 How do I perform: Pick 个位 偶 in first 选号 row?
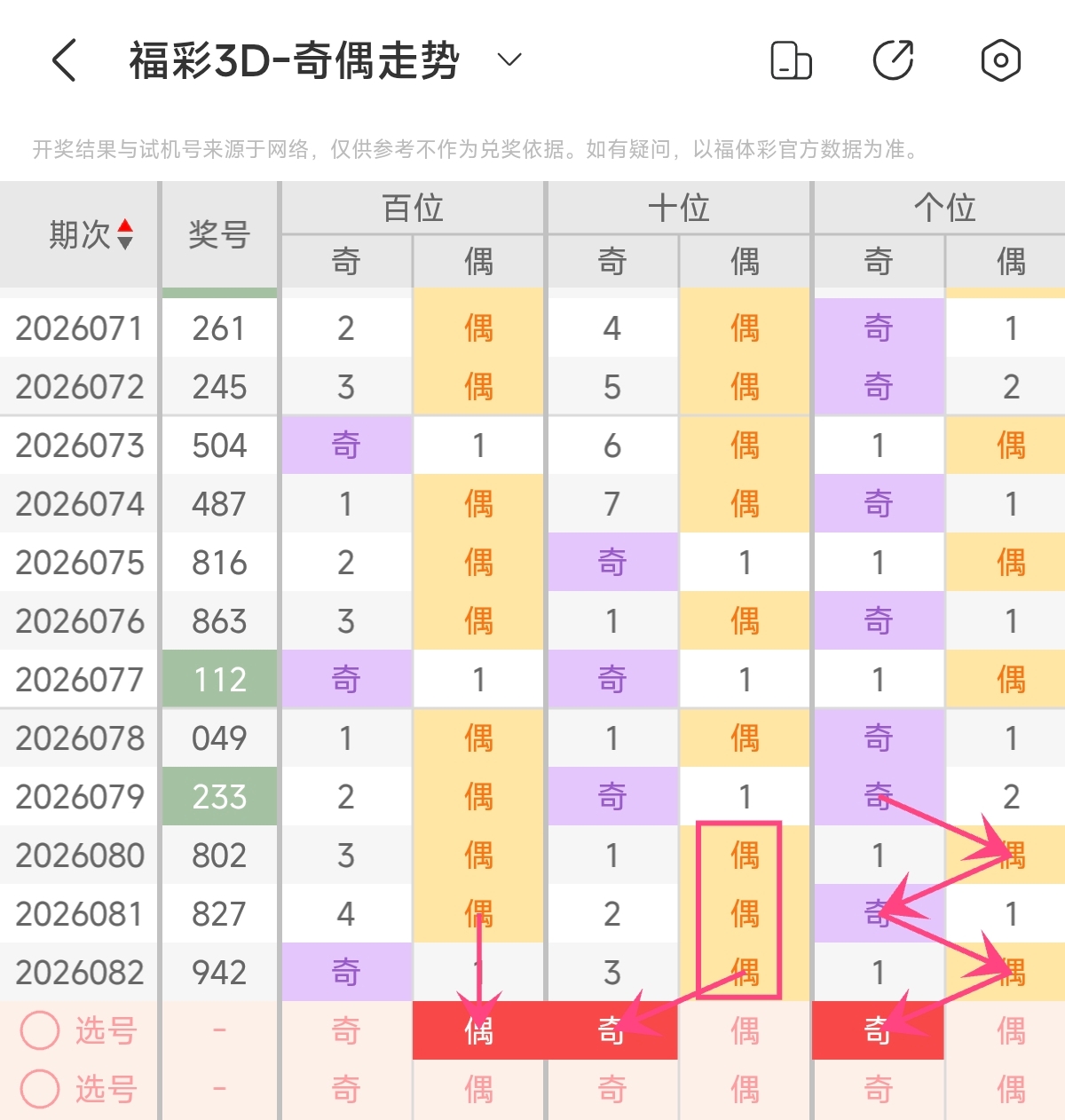coord(1010,1030)
